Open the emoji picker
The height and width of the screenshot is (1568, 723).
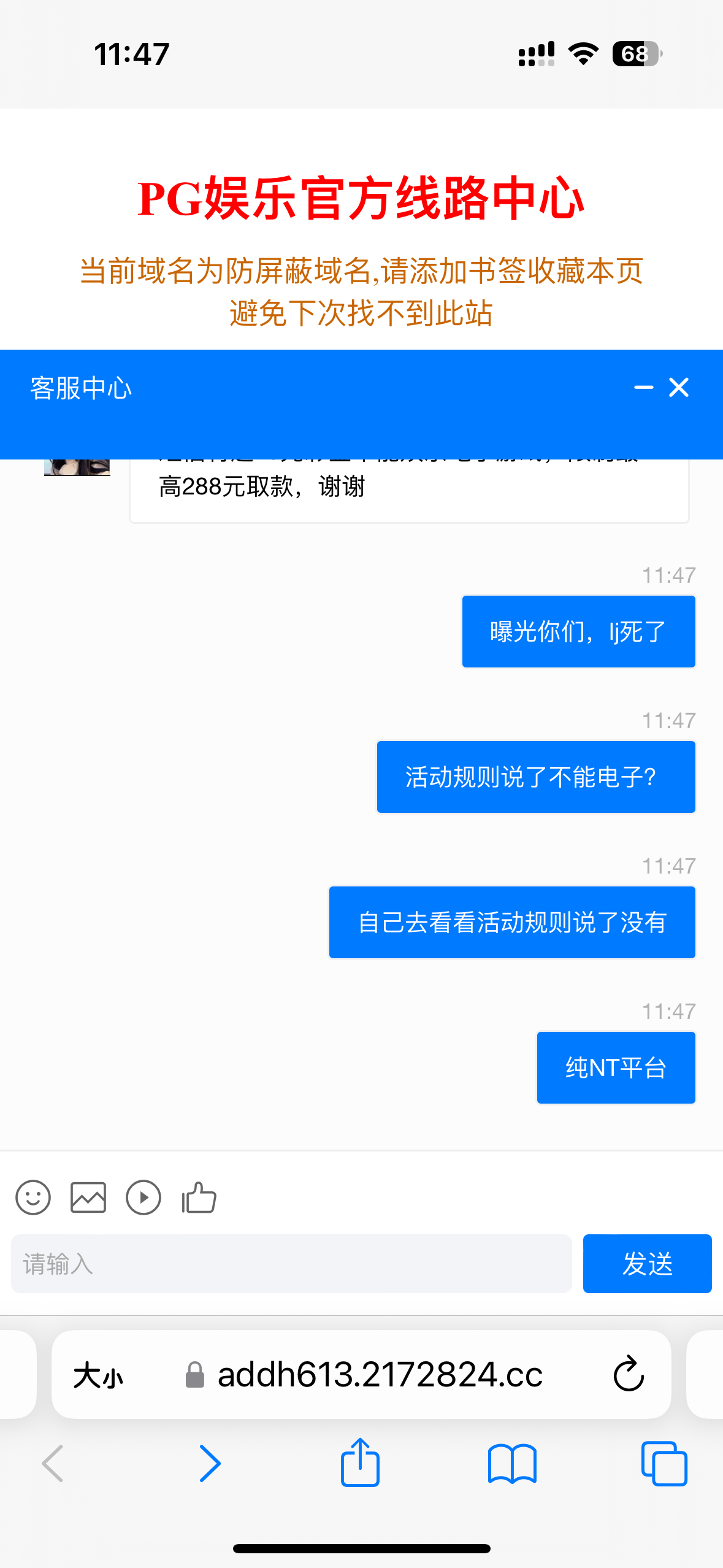(33, 1197)
